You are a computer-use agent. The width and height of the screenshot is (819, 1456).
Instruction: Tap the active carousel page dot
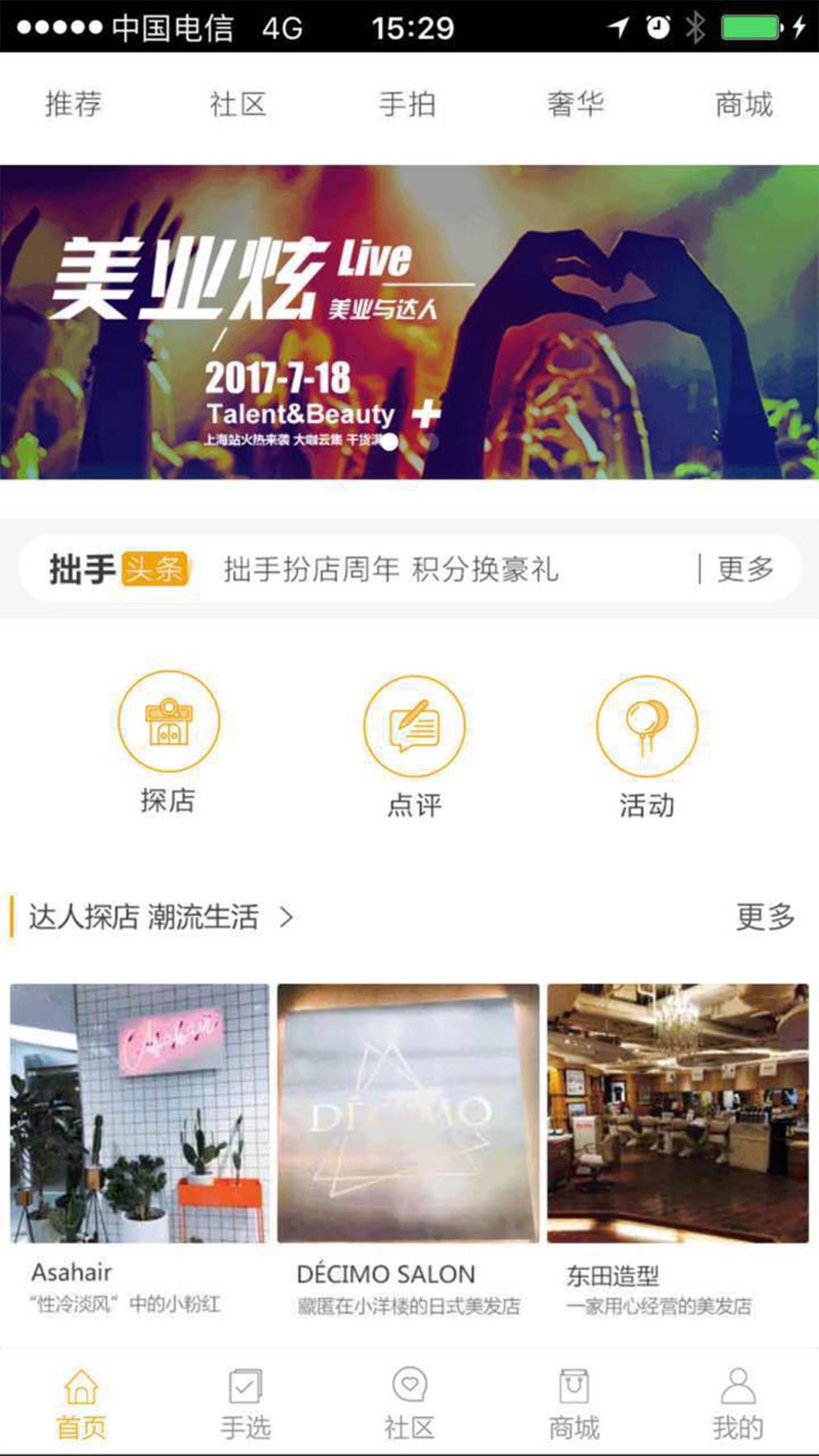389,443
